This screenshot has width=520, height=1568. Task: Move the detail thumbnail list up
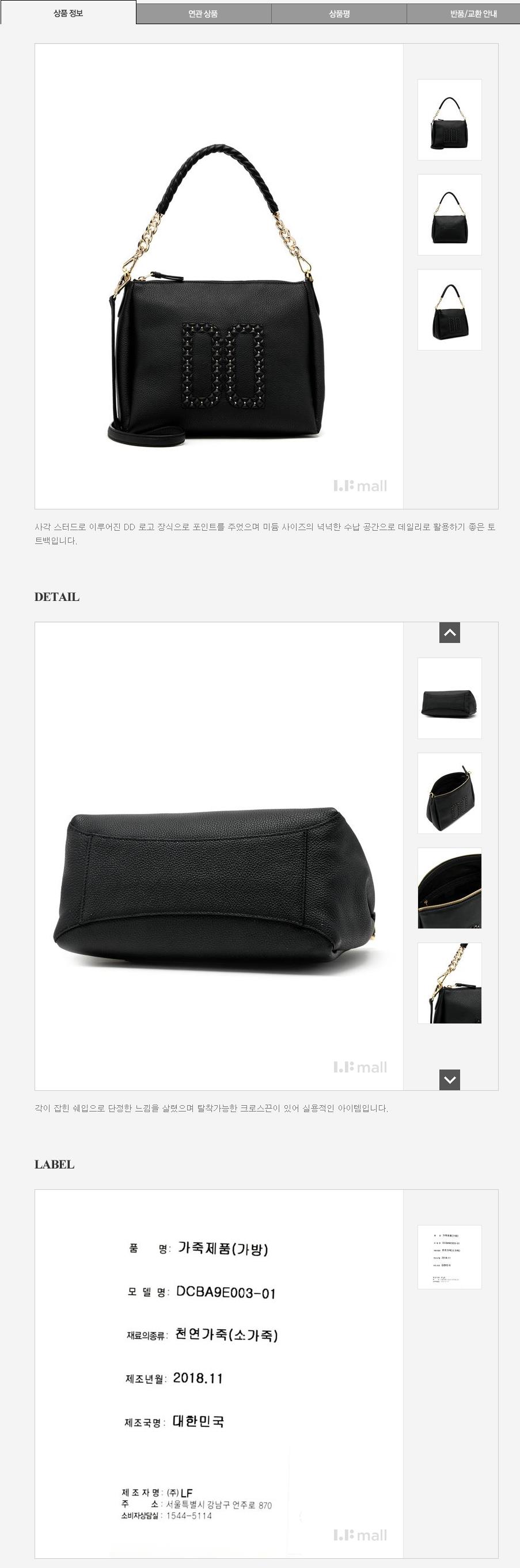pos(449,633)
